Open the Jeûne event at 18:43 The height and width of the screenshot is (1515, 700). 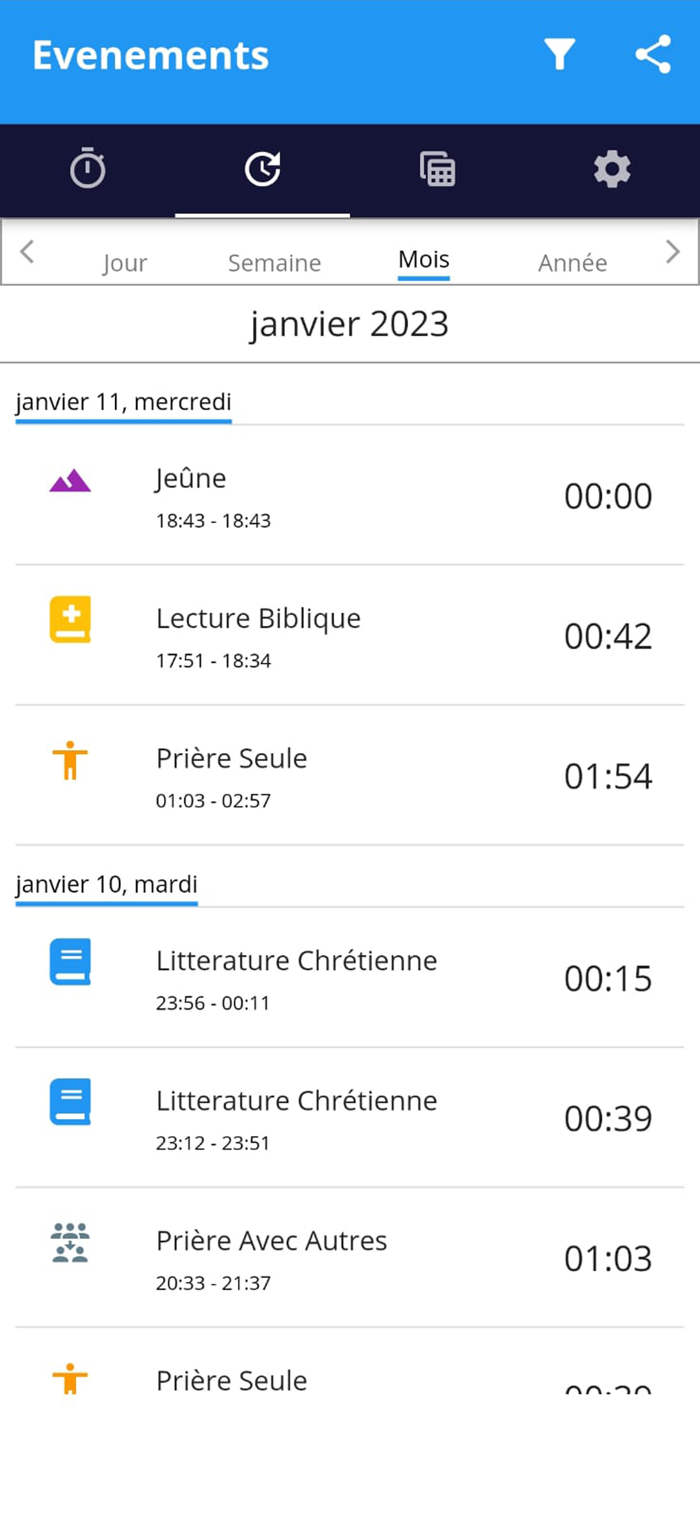pos(350,496)
